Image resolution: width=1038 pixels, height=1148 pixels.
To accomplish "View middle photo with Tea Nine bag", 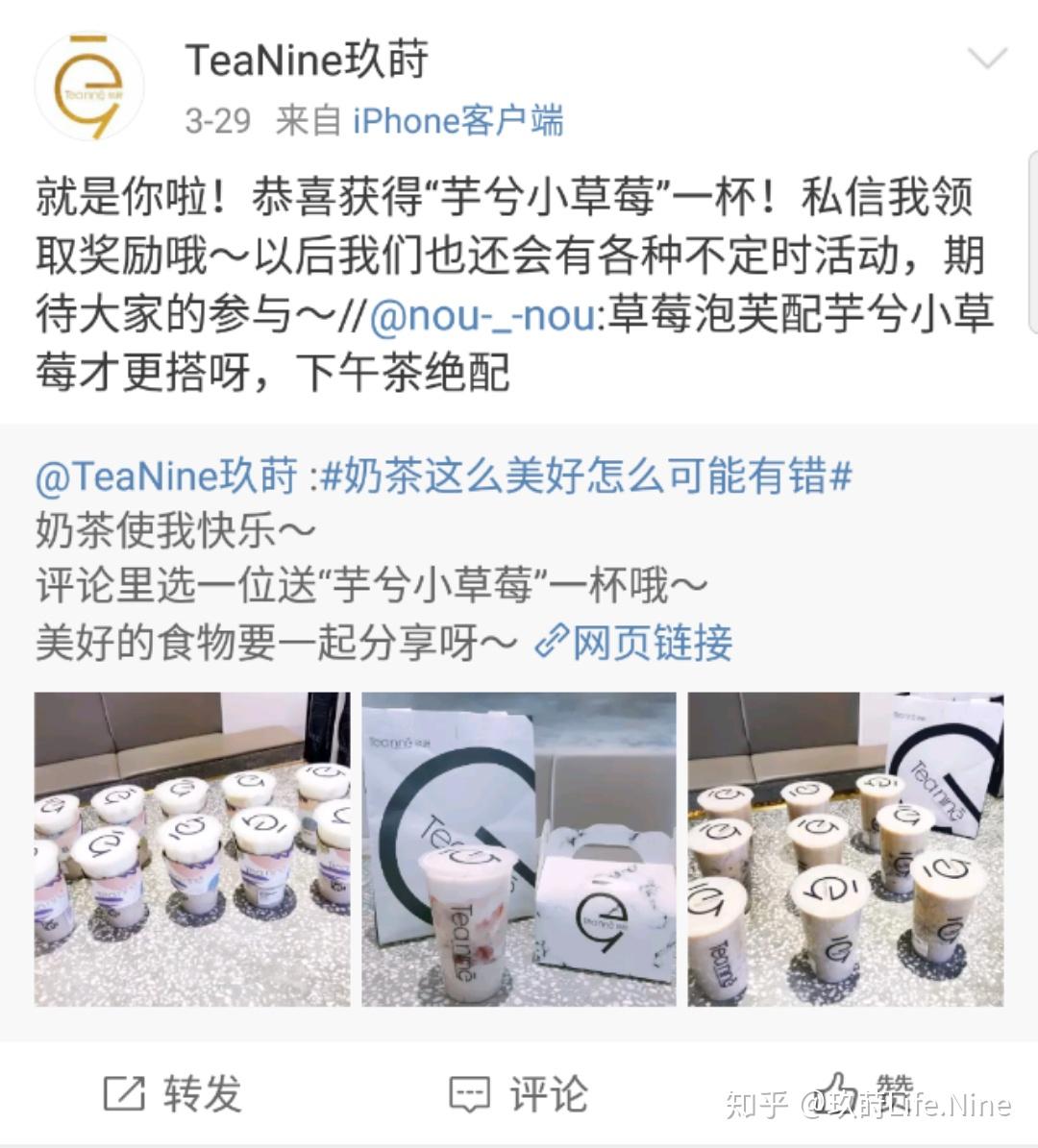I will 519,849.
